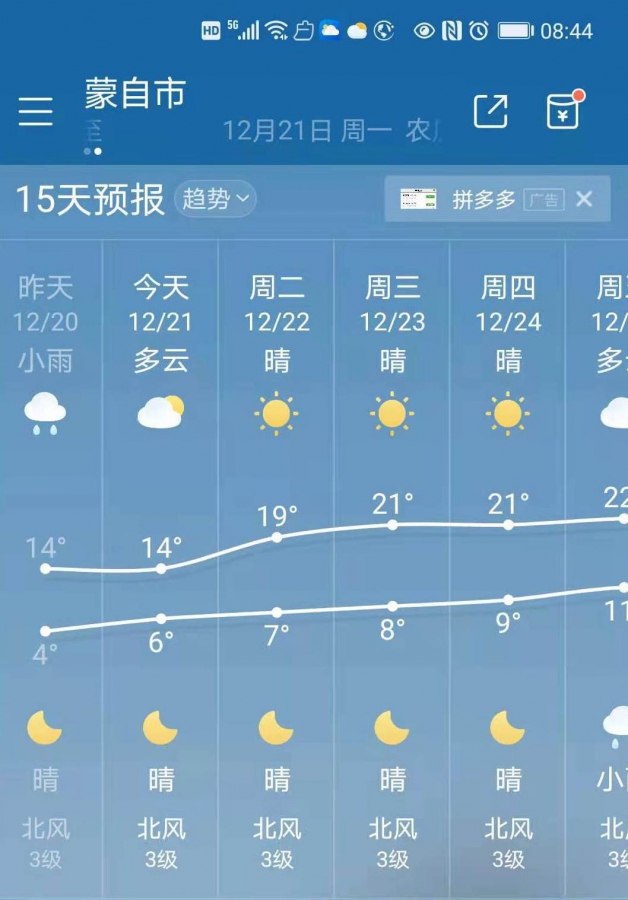Expand the 趋势 view dropdown

click(215, 199)
